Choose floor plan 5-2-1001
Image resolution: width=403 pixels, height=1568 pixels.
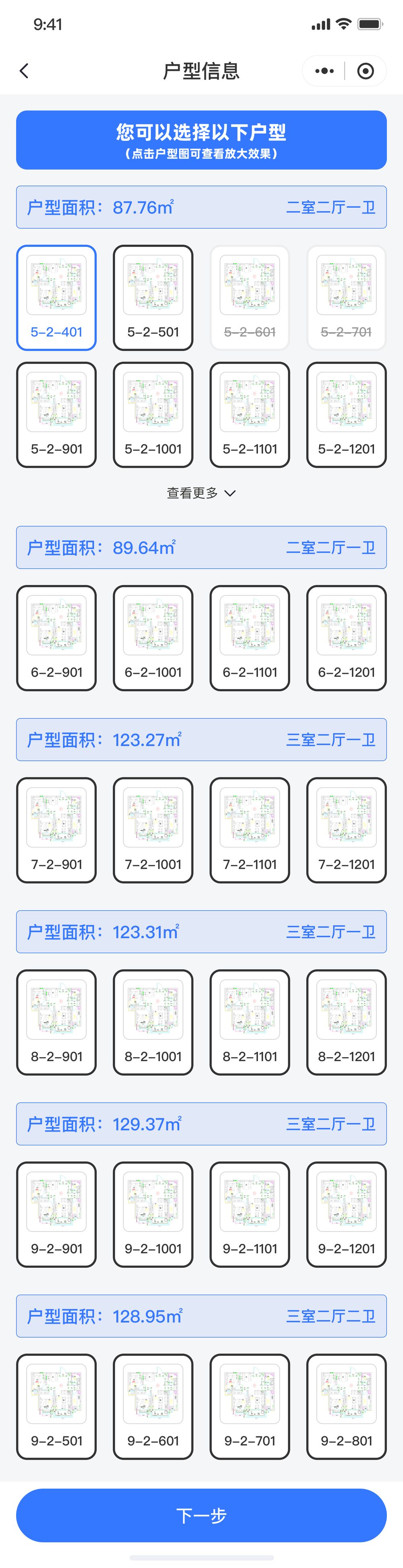[153, 415]
